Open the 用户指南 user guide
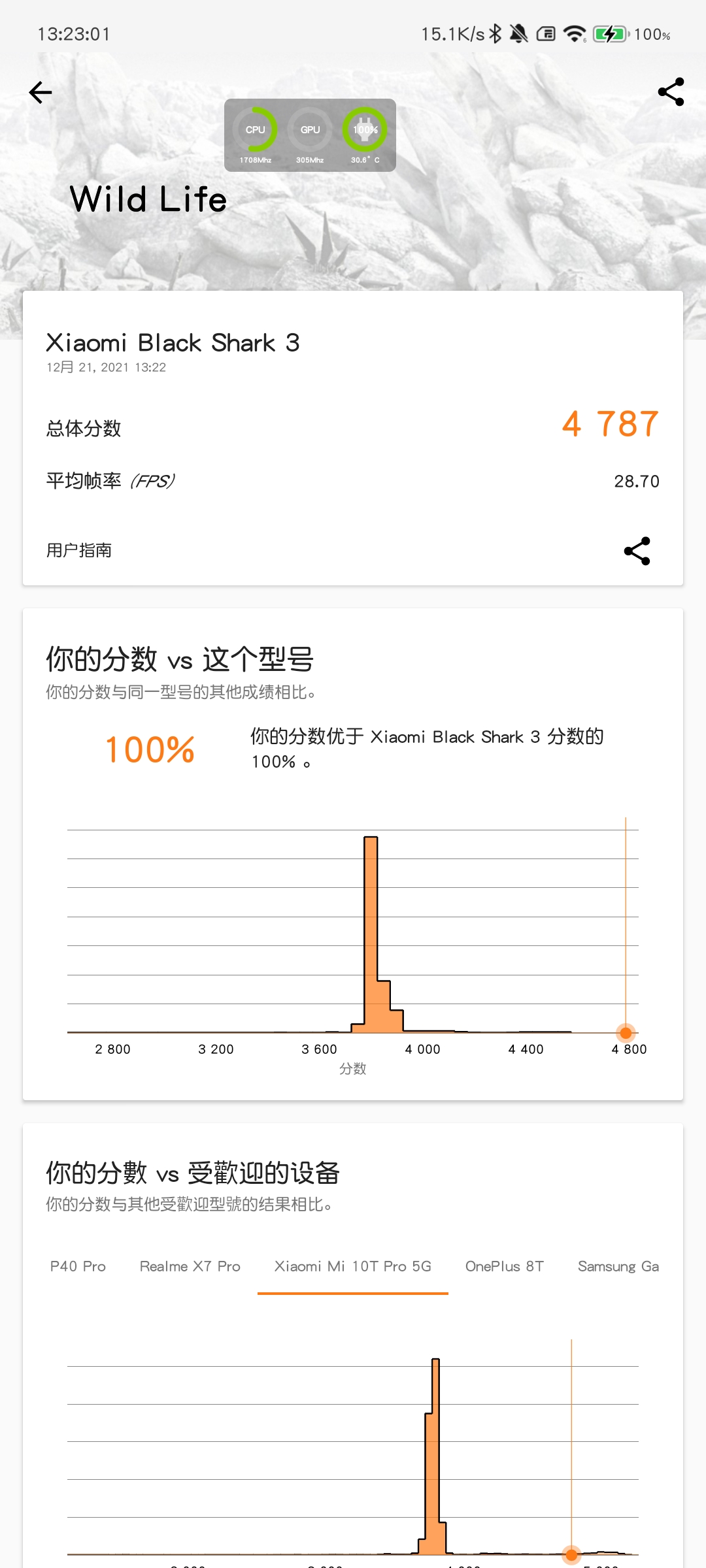Viewport: 706px width, 1568px height. click(x=79, y=550)
